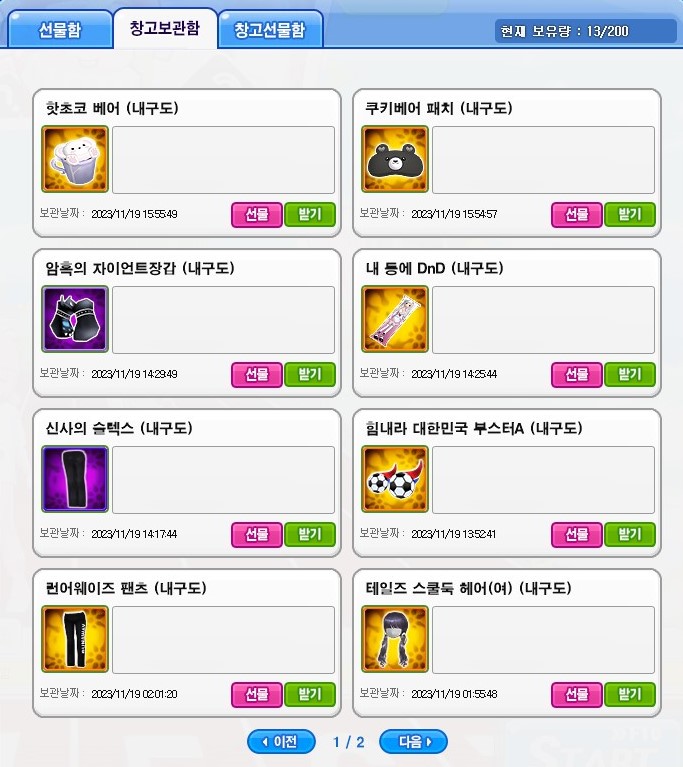Select the 창고보관함 tab

coord(164,28)
